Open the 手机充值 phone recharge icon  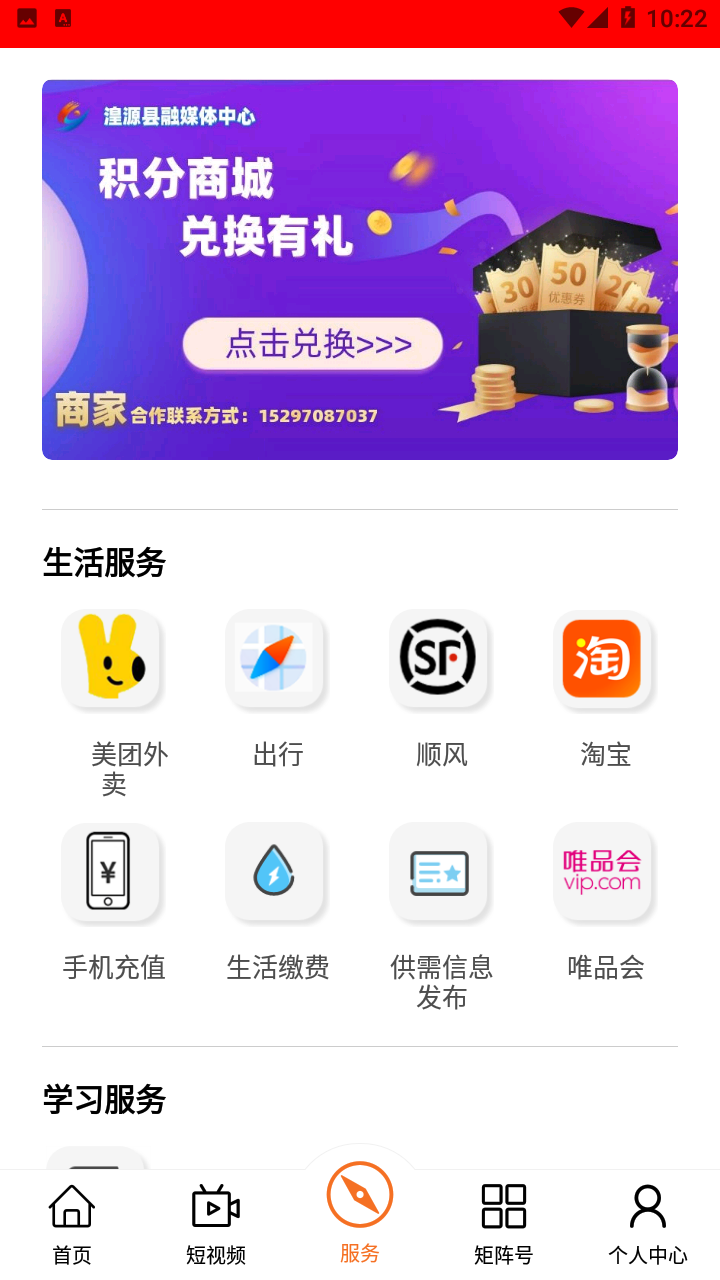(x=113, y=872)
